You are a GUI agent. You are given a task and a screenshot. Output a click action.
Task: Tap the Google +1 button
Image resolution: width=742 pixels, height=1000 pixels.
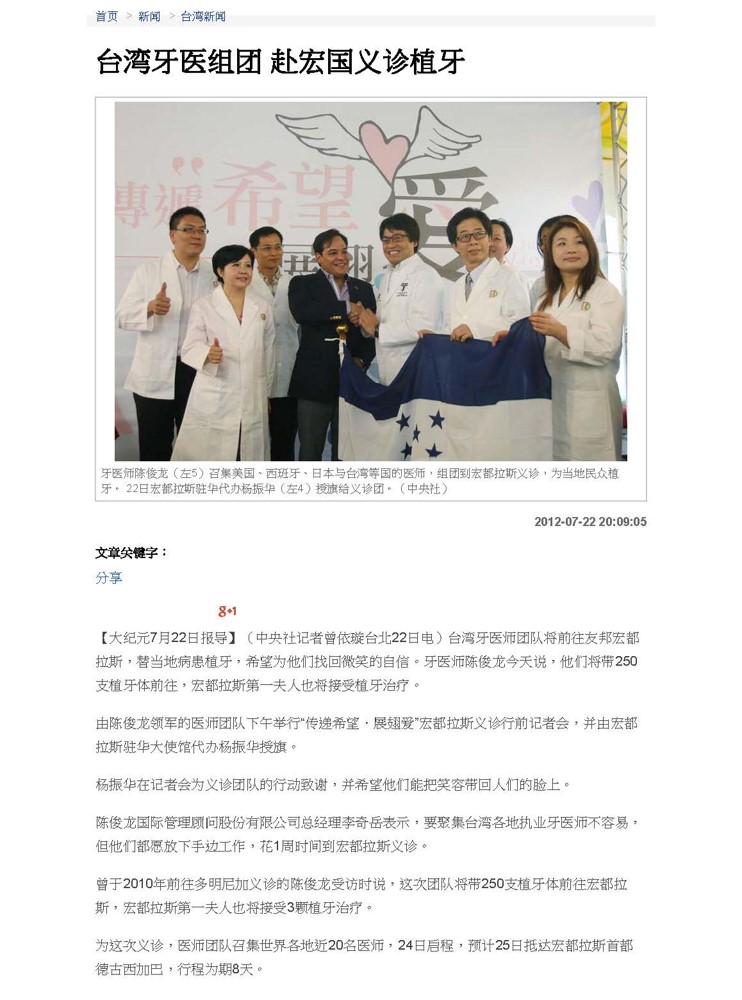(x=228, y=610)
